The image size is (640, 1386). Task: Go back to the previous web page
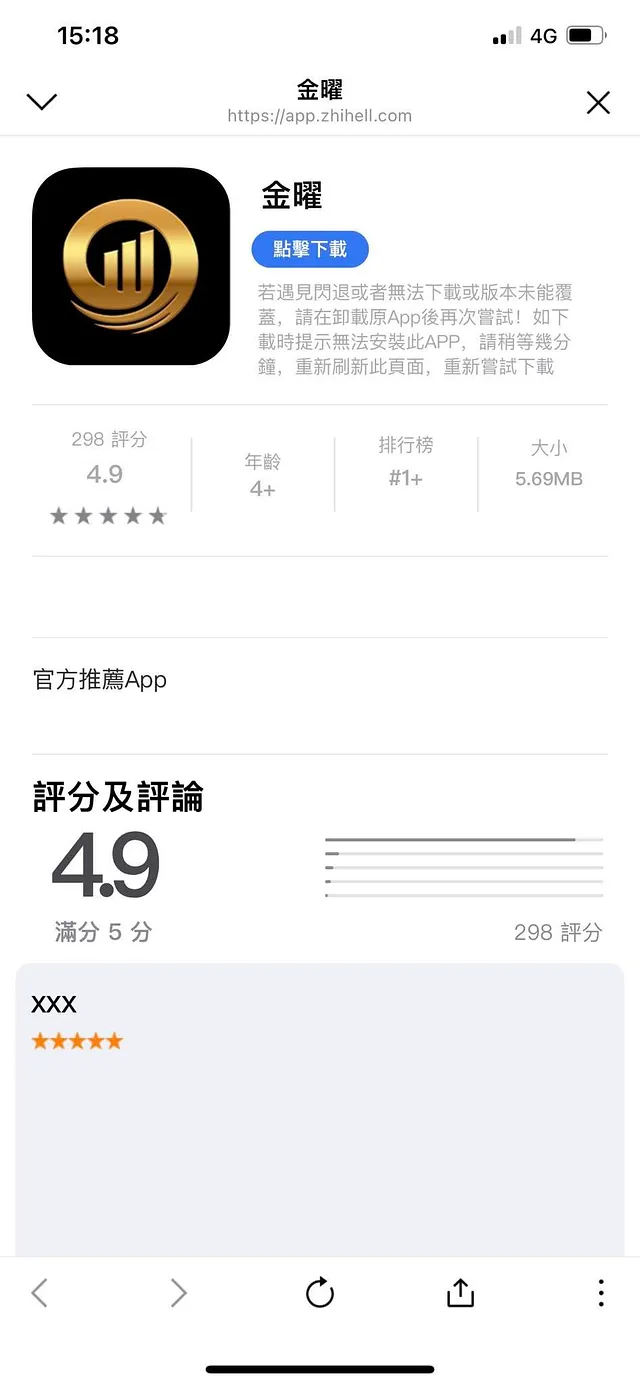click(39, 1293)
